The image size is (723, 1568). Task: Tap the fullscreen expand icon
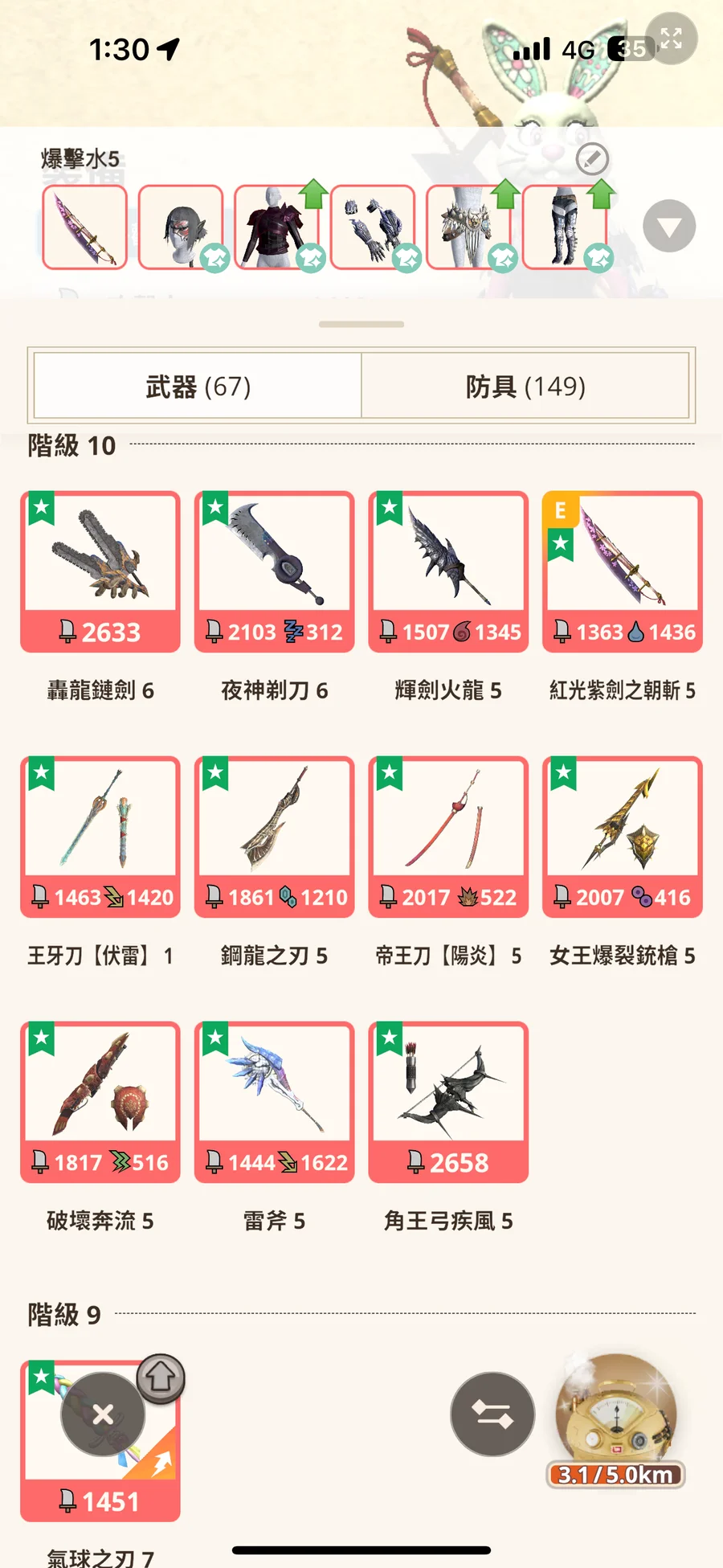point(671,38)
